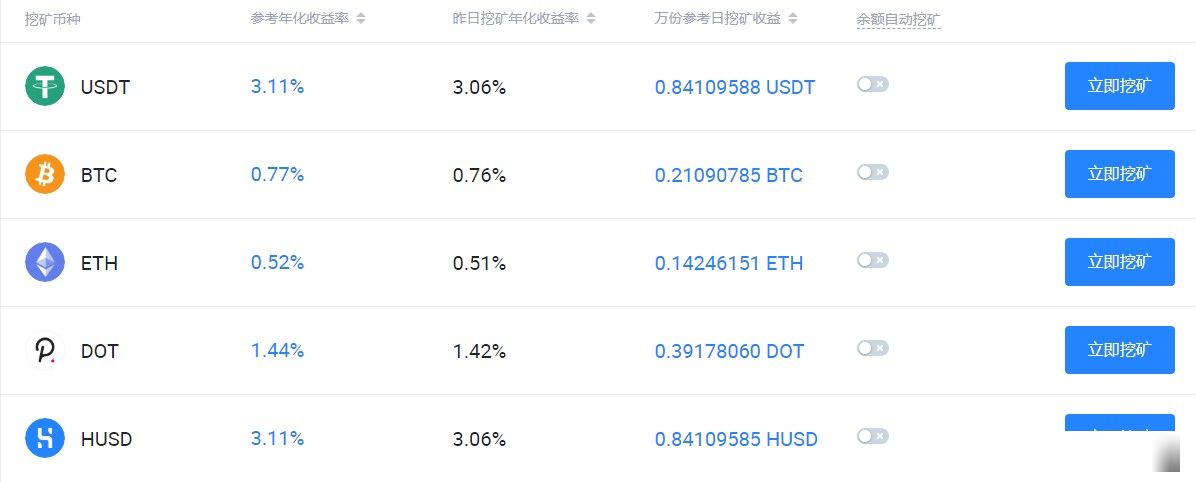The height and width of the screenshot is (482, 1196).
Task: Start mining BTC with 立即挖矿
Action: coord(1119,174)
